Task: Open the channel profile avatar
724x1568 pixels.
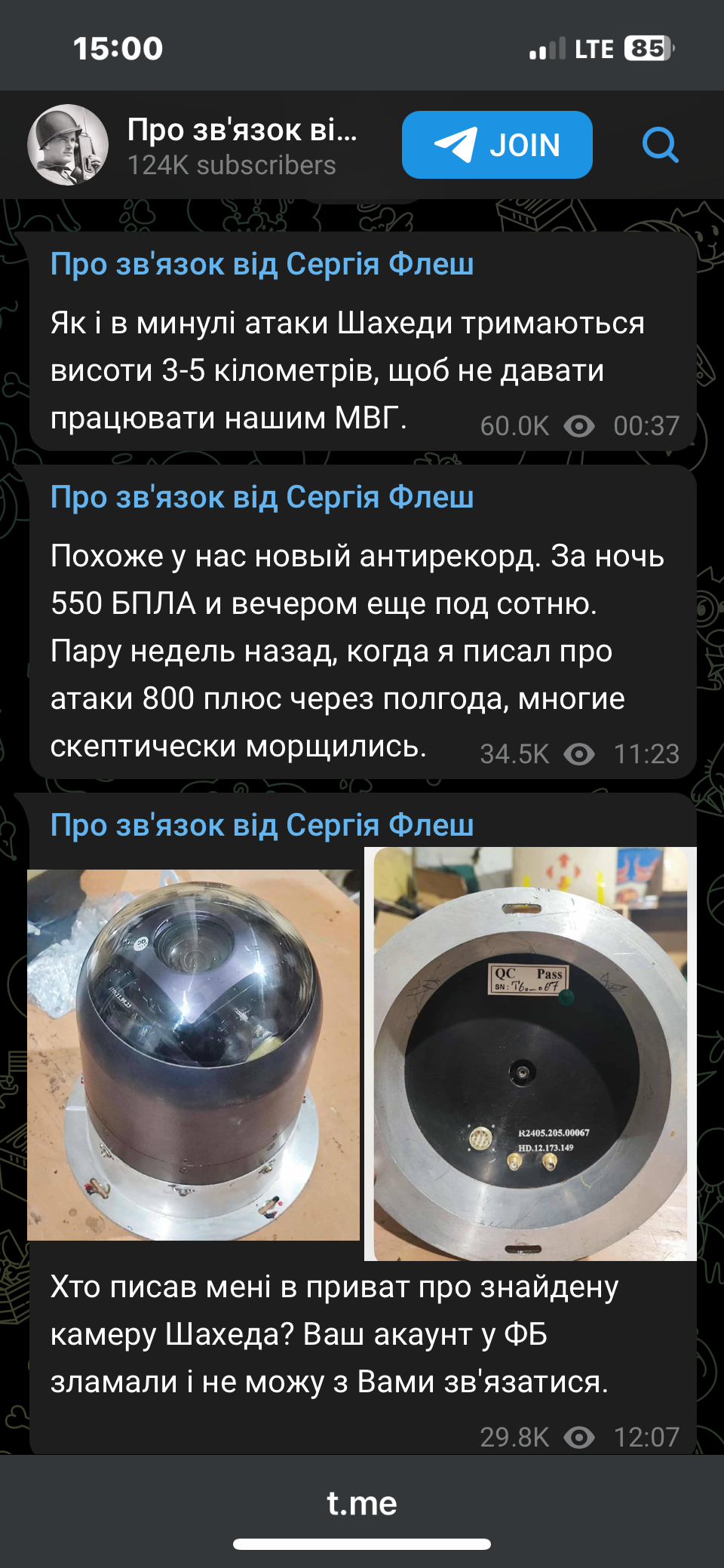Action: (68, 145)
